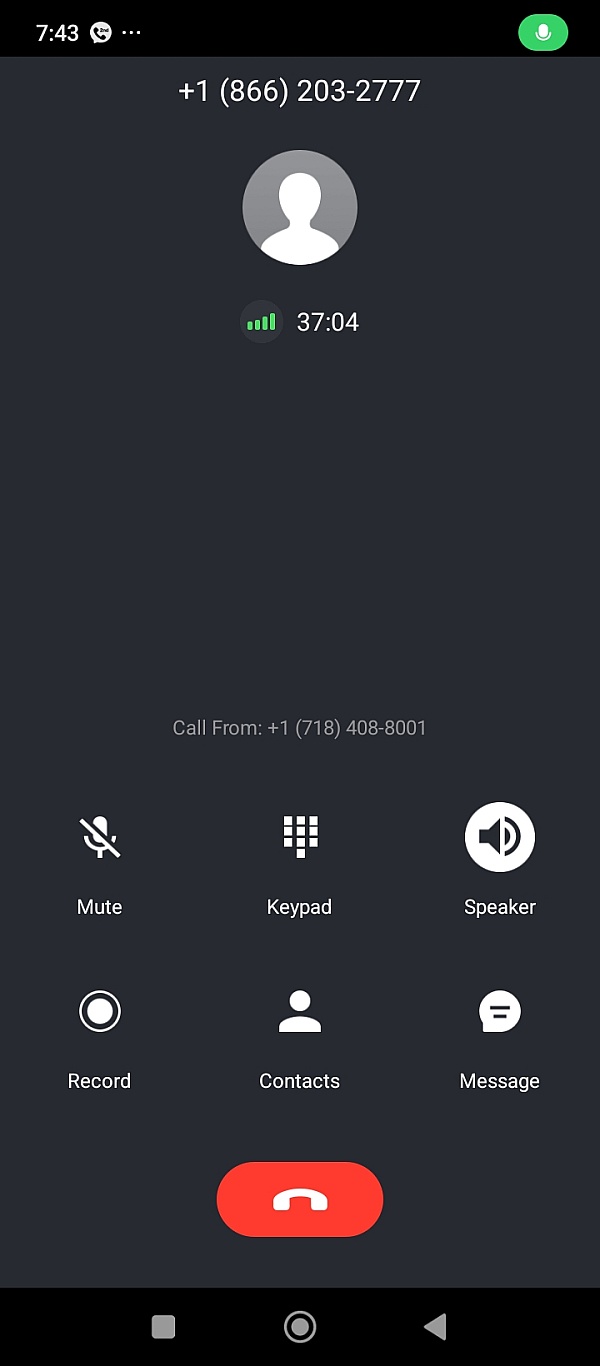Screen dimensions: 600x1366
Task: Mute the microphone on this call
Action: (100, 837)
